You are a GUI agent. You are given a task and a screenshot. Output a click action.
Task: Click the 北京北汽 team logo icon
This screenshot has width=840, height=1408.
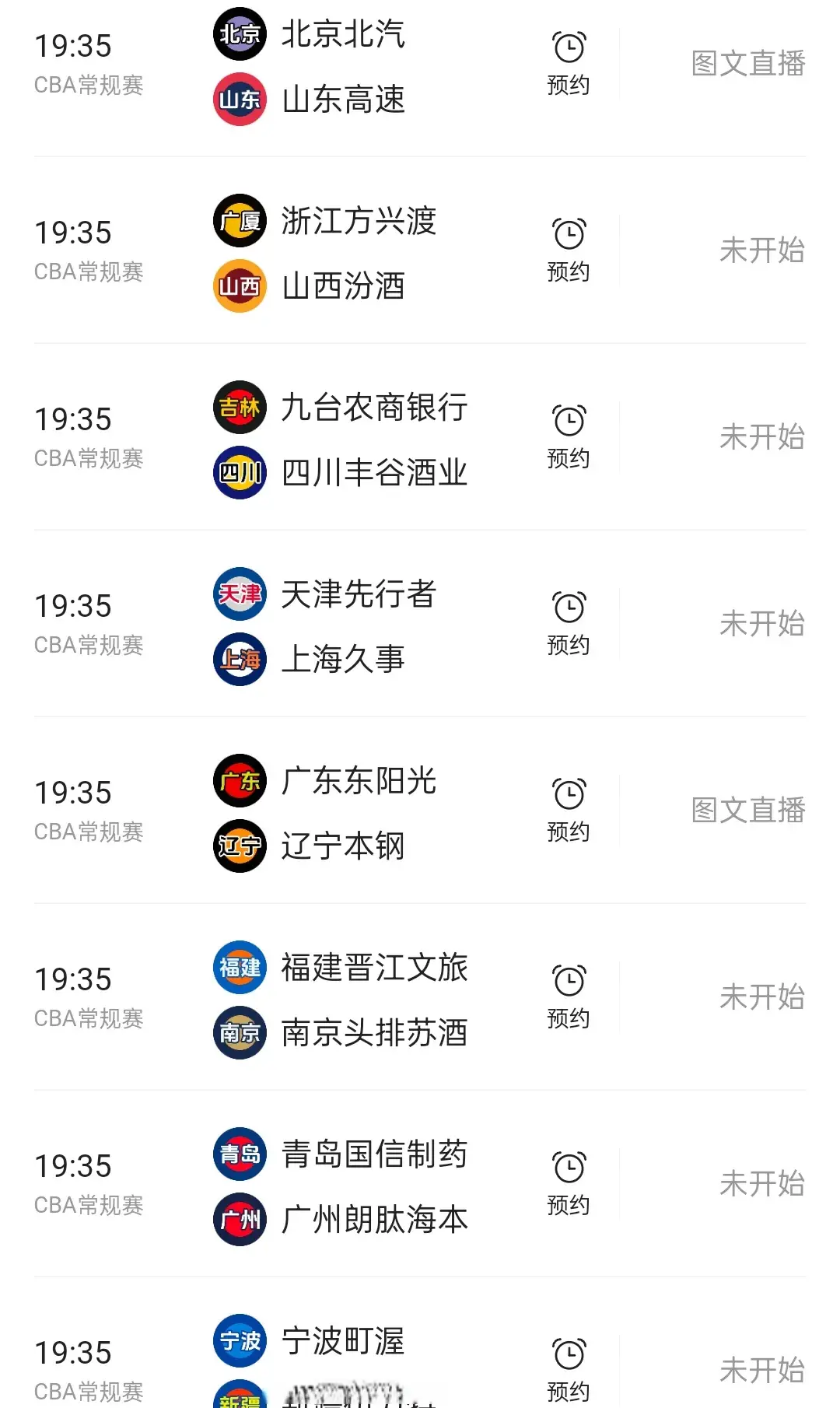pos(239,33)
